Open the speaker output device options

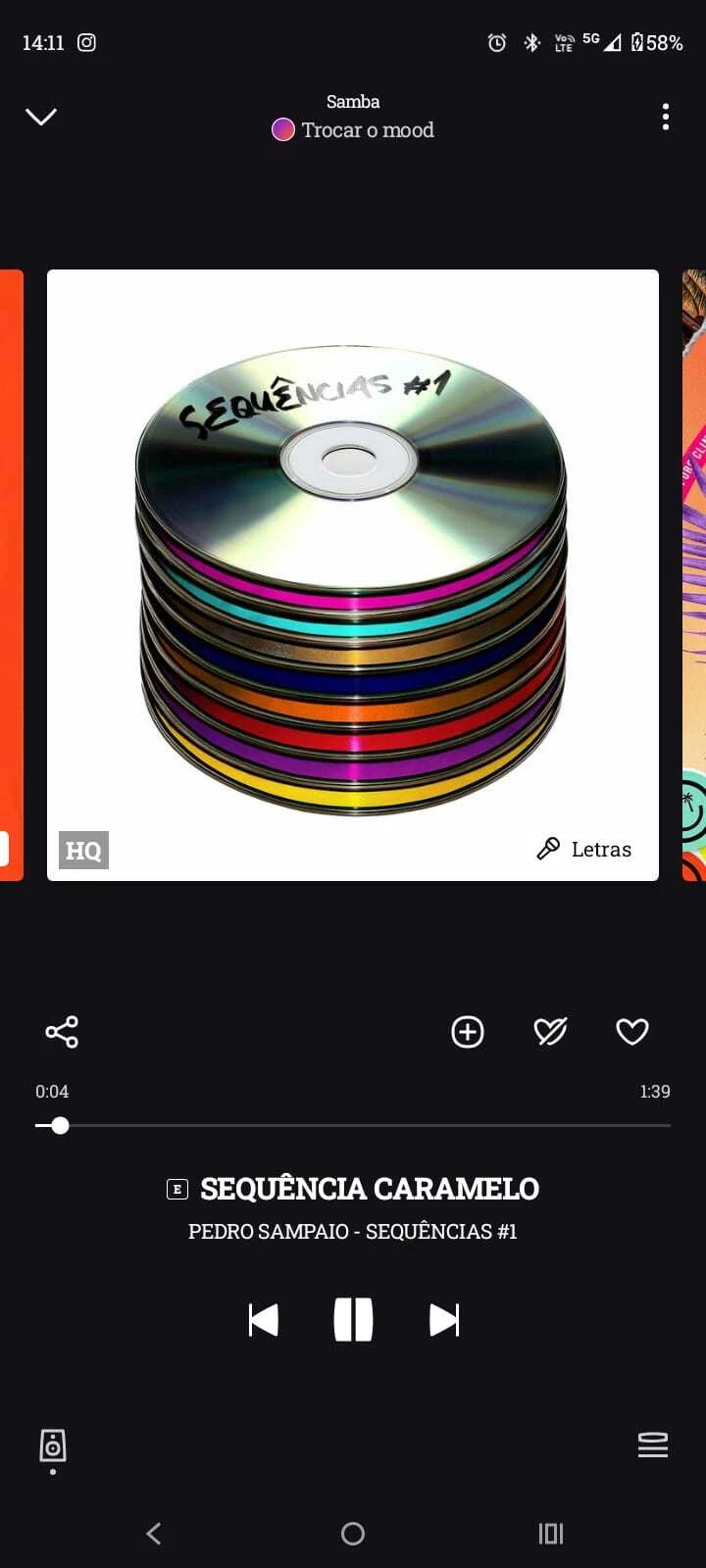53,1446
